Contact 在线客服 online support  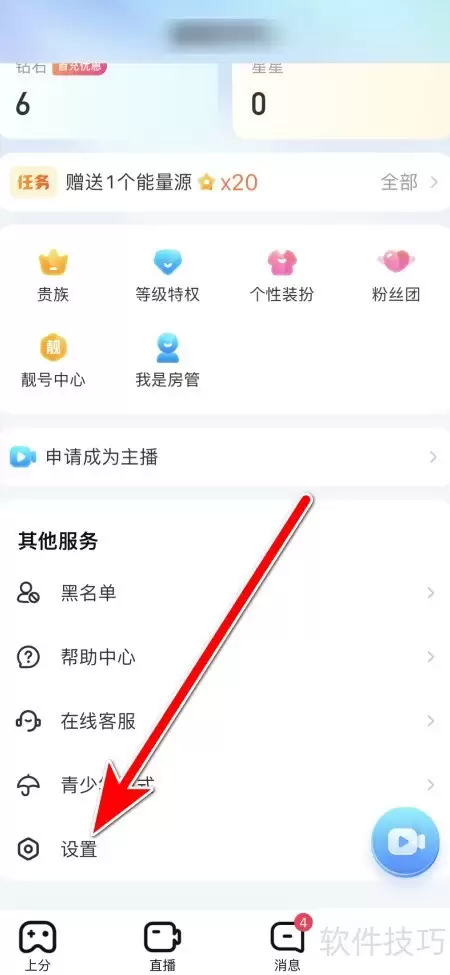point(225,721)
